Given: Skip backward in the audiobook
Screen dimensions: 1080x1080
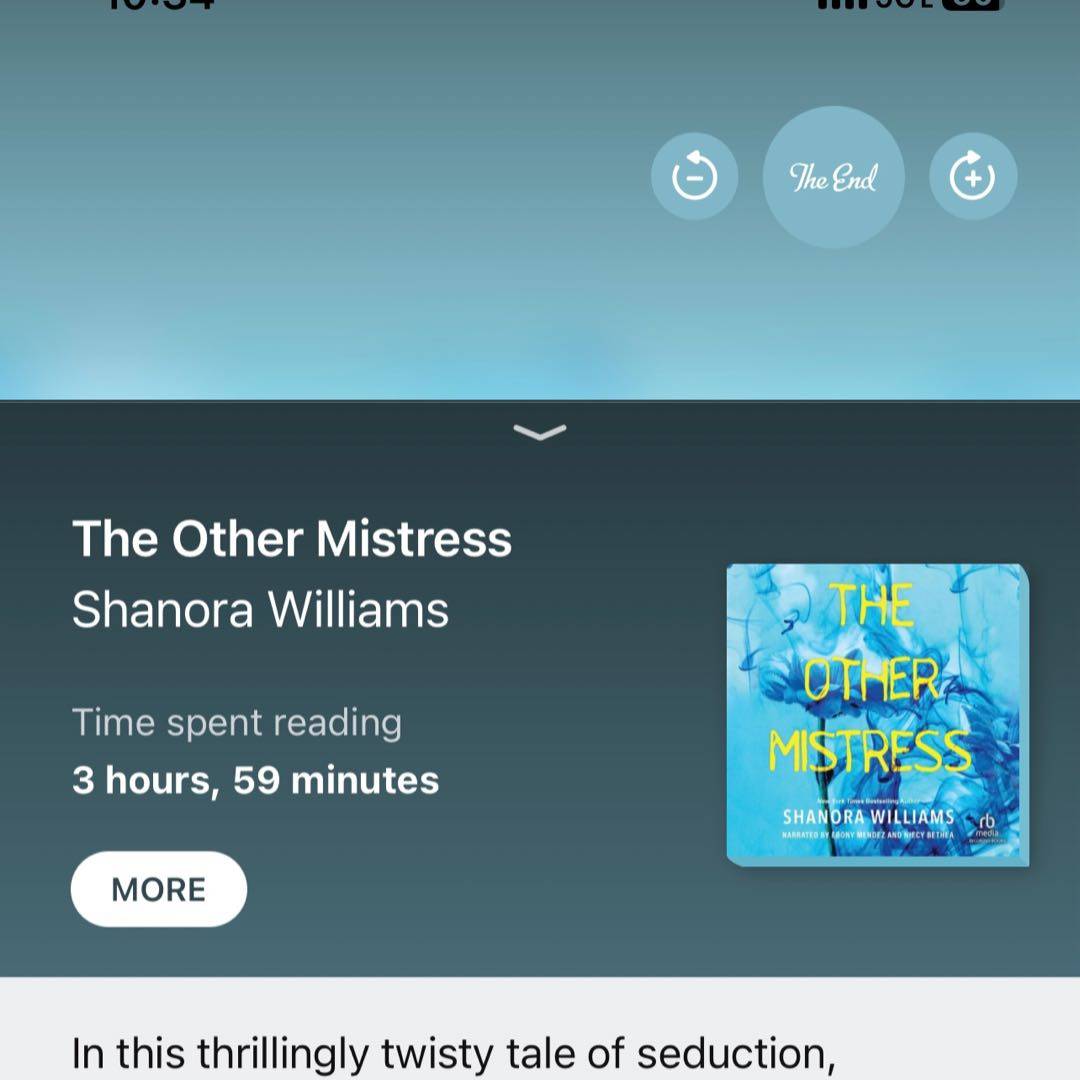Looking at the screenshot, I should [x=694, y=177].
